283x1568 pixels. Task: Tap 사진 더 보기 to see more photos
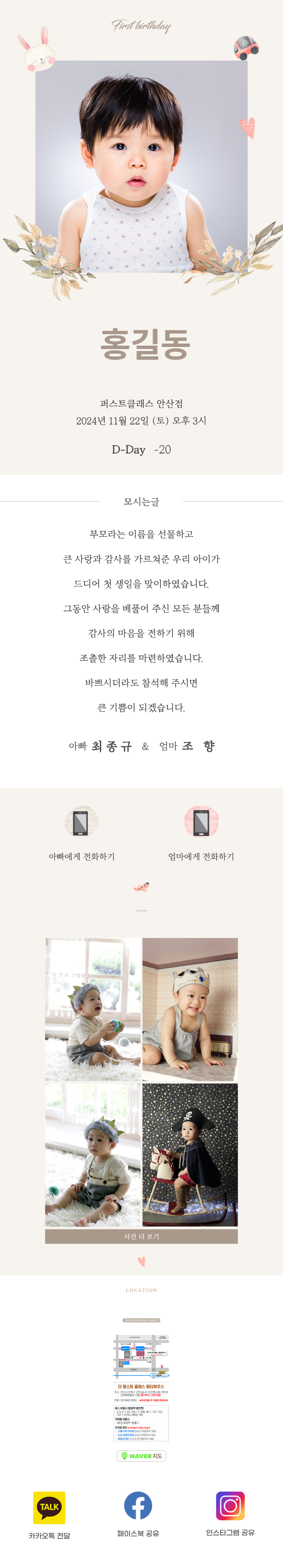point(141,1236)
